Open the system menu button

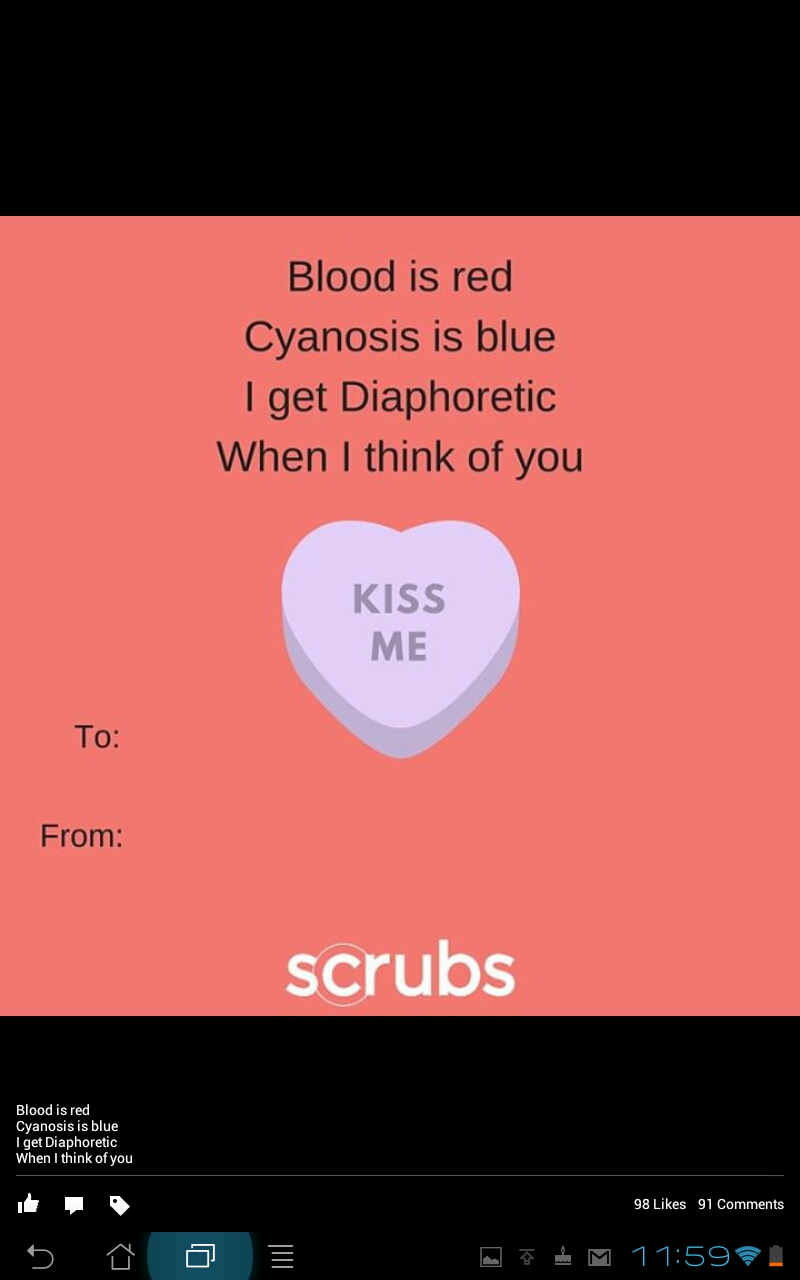[x=282, y=1256]
